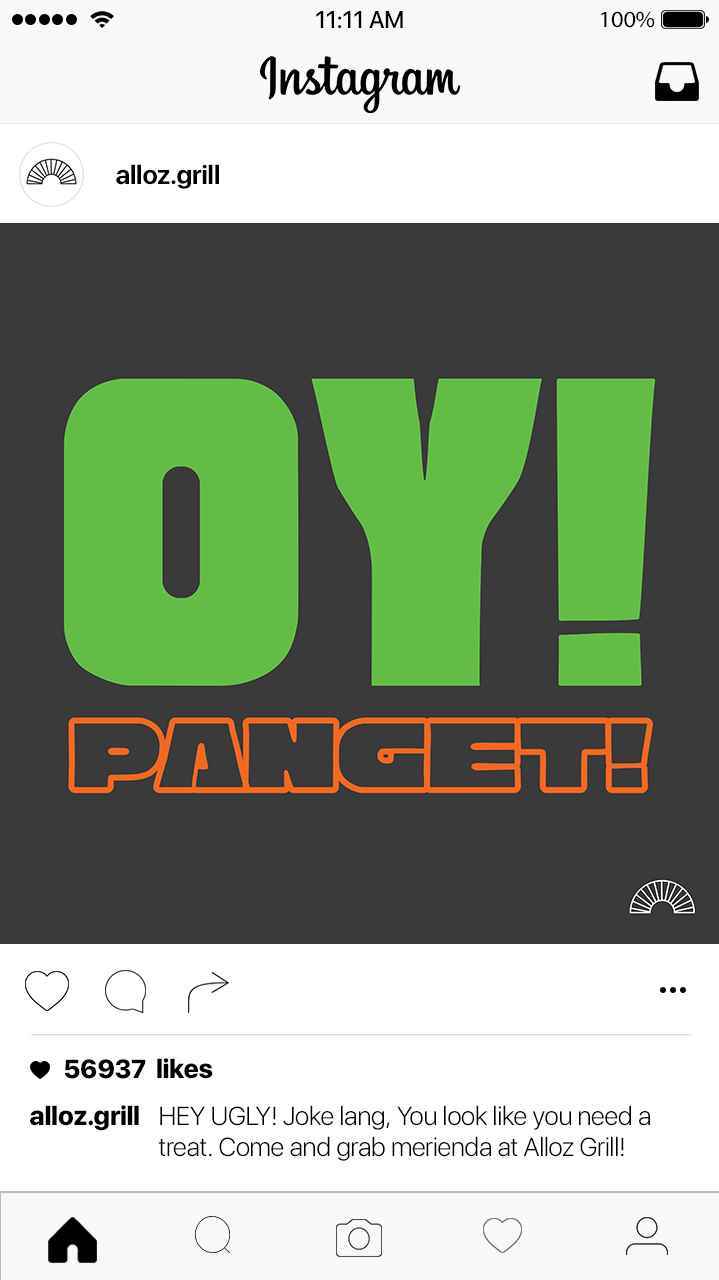This screenshot has width=719, height=1280.
Task: Open the Camera tab
Action: click(x=359, y=1238)
